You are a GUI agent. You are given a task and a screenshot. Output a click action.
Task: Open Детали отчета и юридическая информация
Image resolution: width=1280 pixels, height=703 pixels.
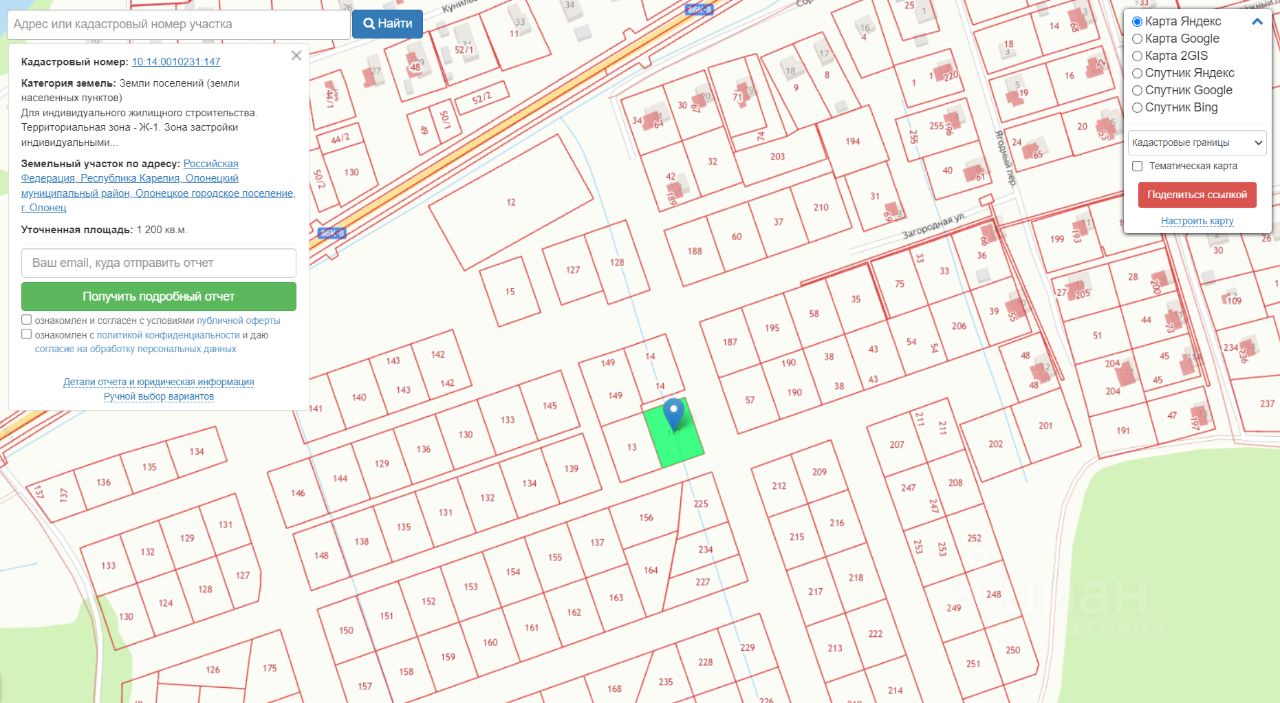(x=158, y=382)
